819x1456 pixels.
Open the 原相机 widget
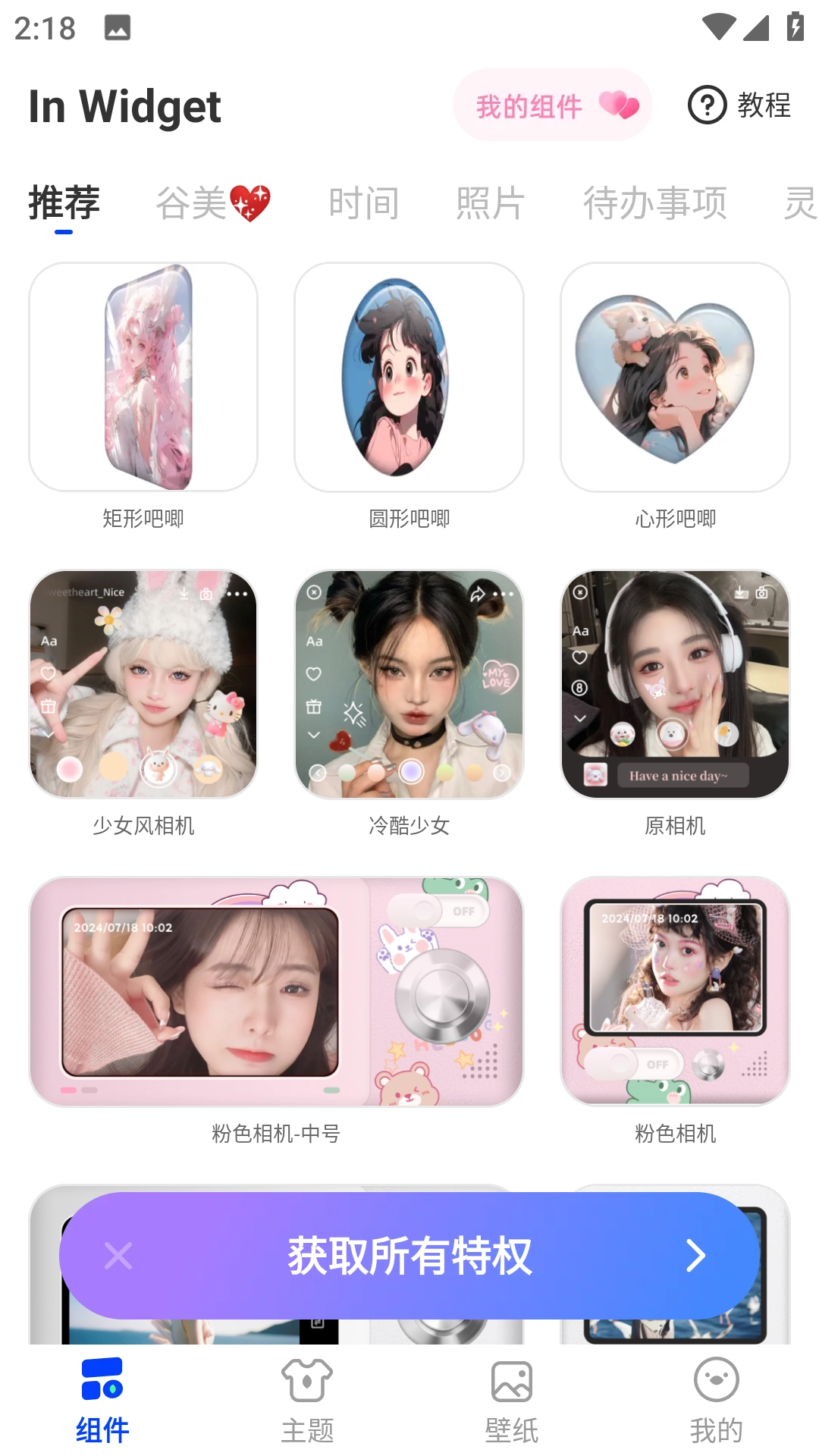[675, 684]
